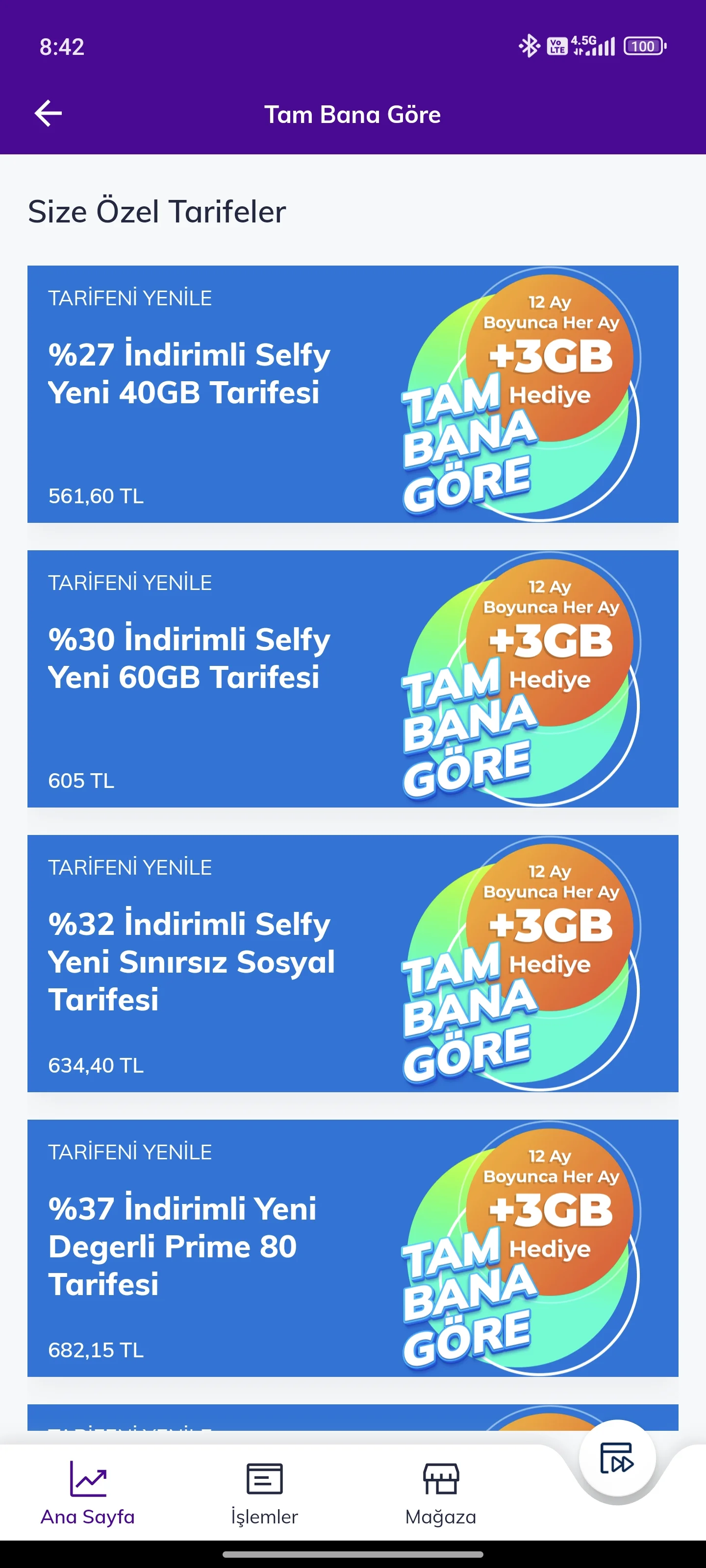Open Selfy Yeni Sınırsız Sosyal tariff card
The image size is (706, 1568).
pyautogui.click(x=352, y=963)
